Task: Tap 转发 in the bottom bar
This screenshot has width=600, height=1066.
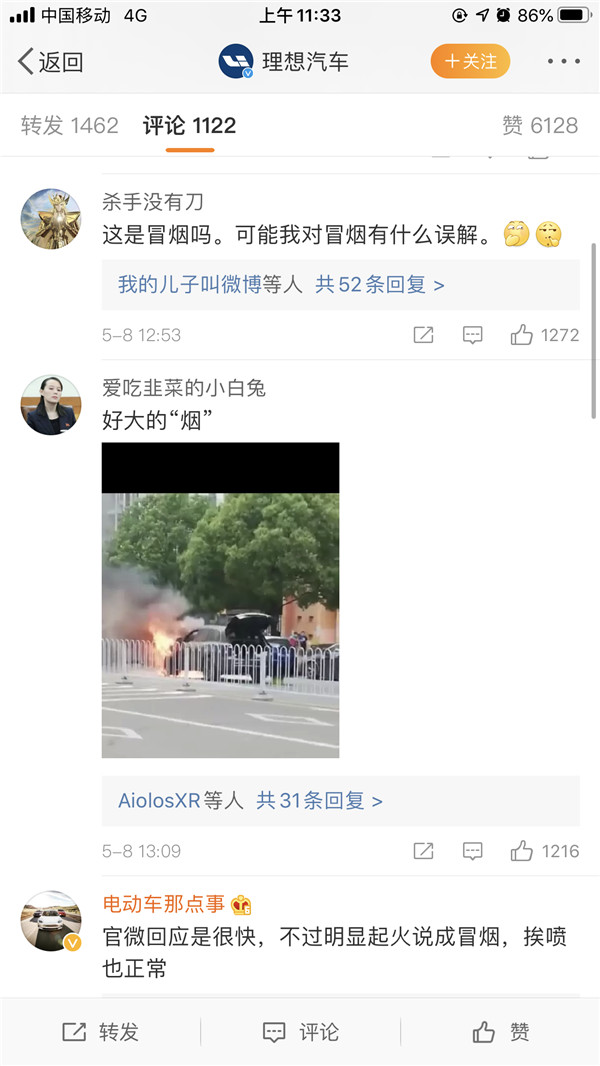Action: tap(100, 1032)
